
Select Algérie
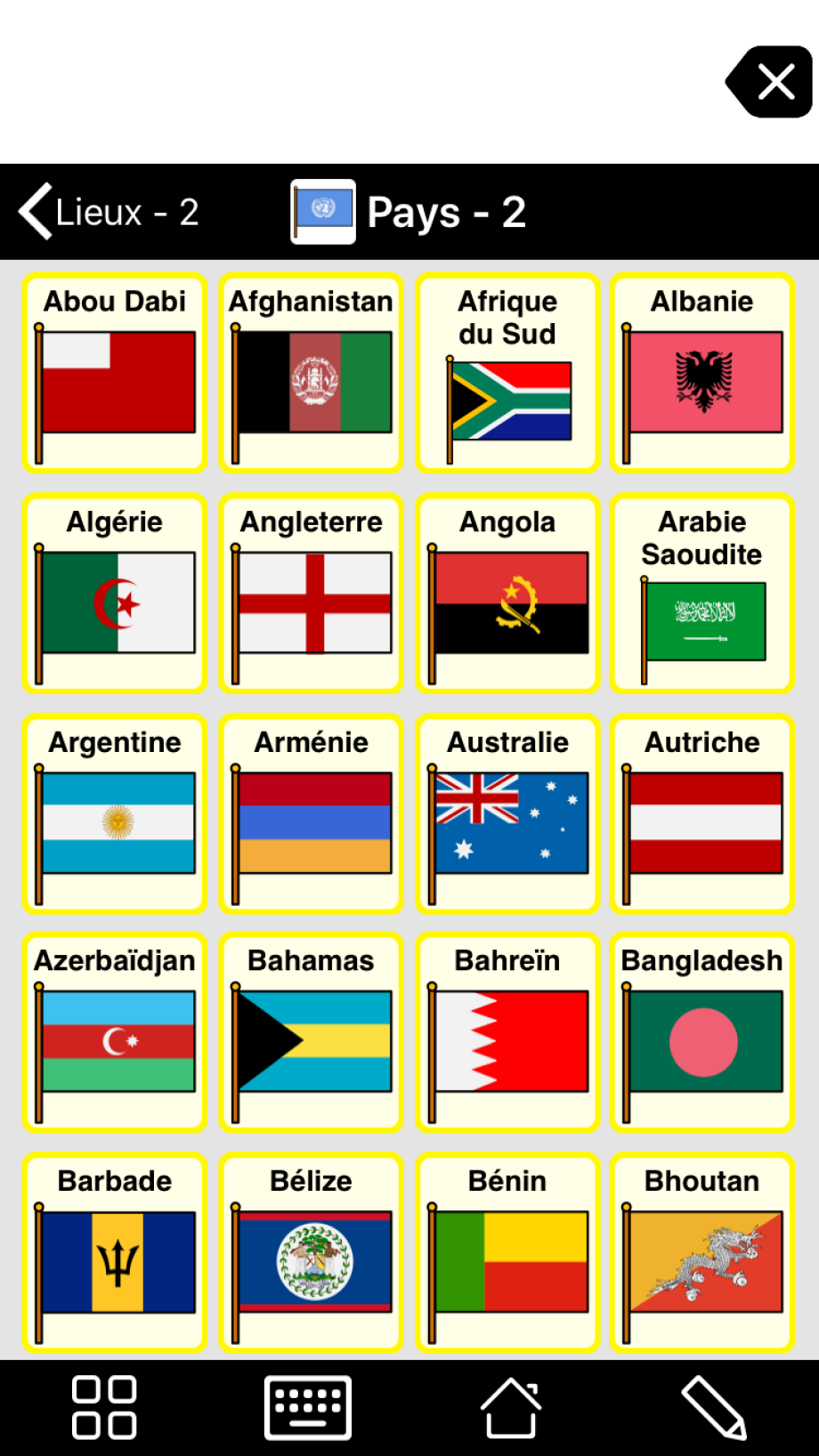tap(115, 593)
